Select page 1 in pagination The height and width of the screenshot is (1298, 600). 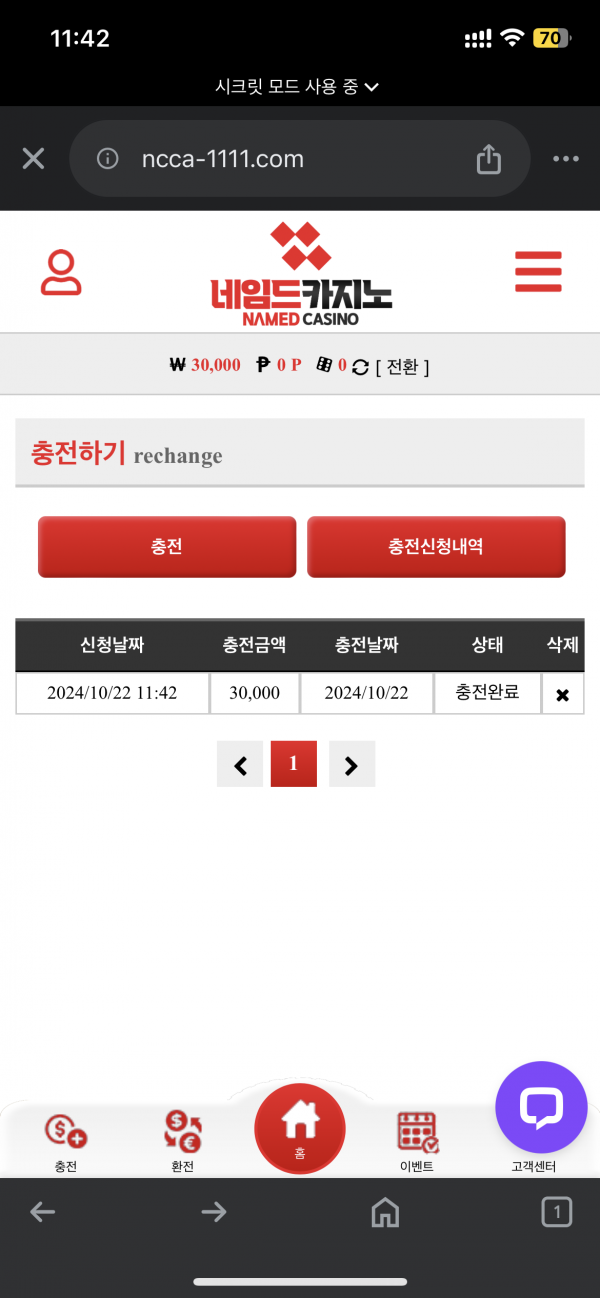point(293,764)
